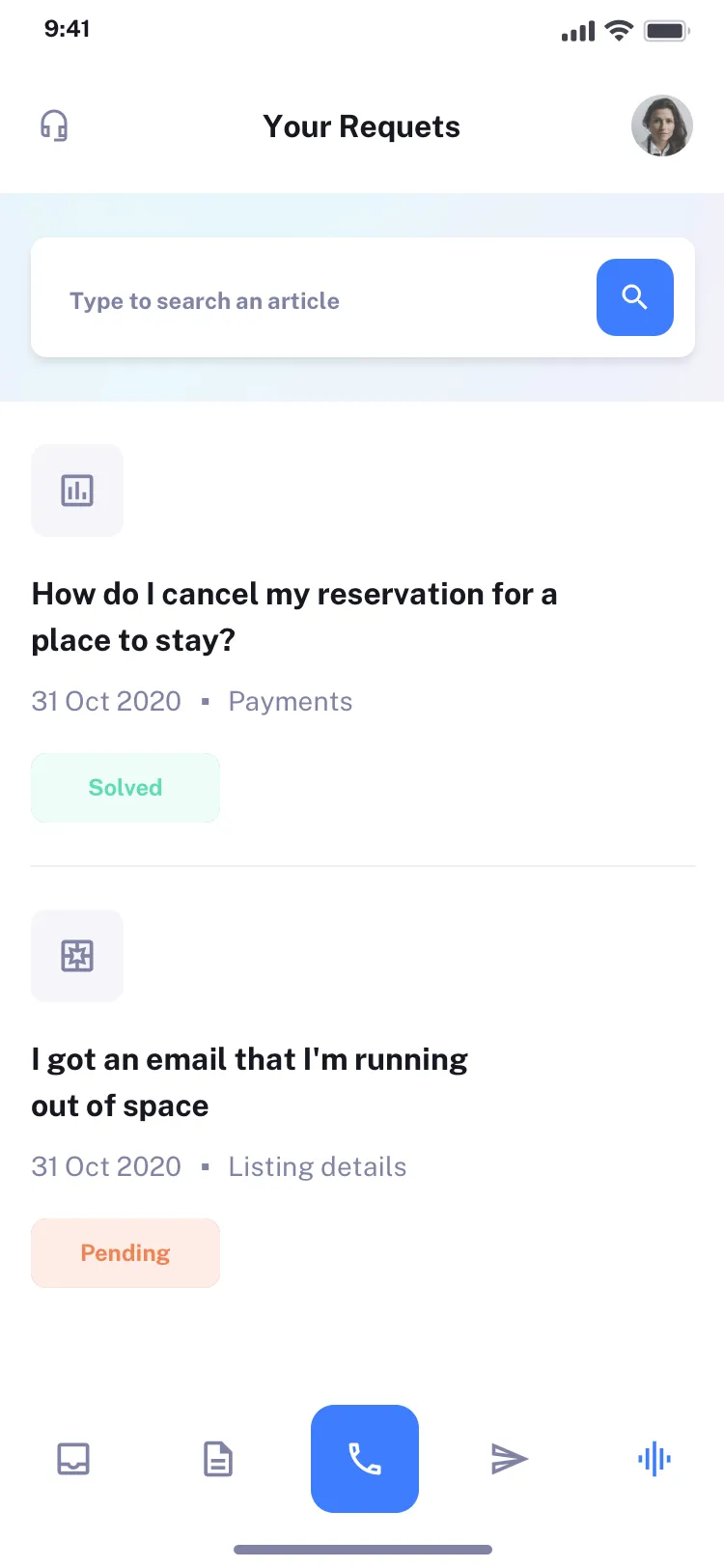The image size is (724, 1568).
Task: Tap the send message paper plane icon
Action: click(509, 1459)
